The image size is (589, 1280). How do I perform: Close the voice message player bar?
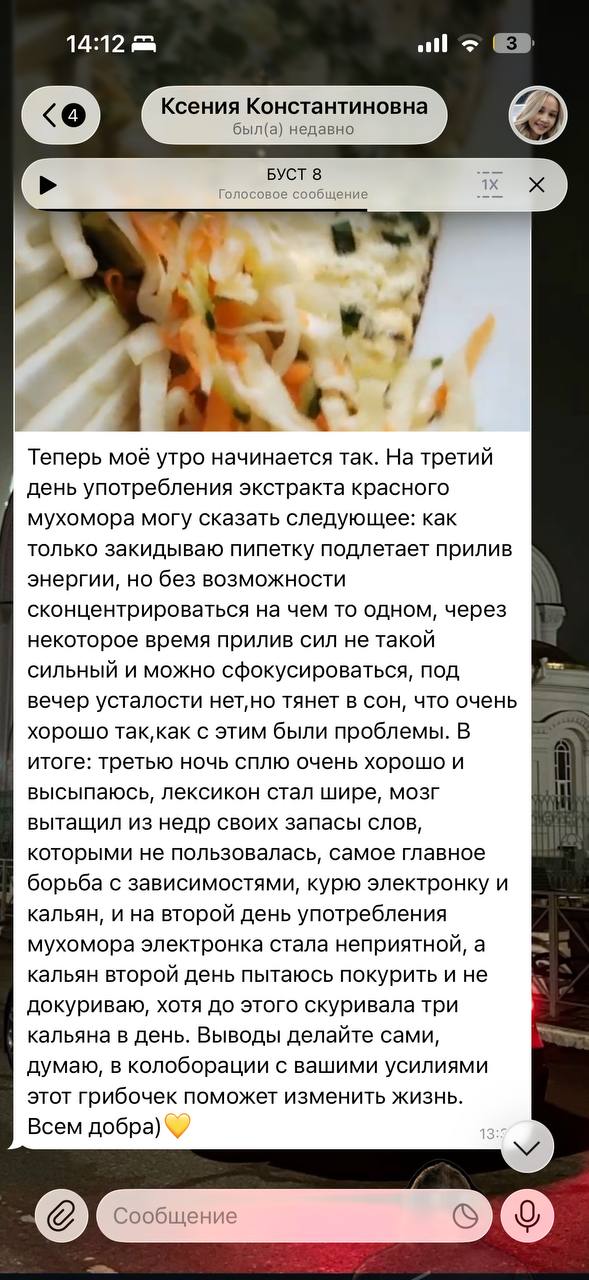click(x=537, y=185)
